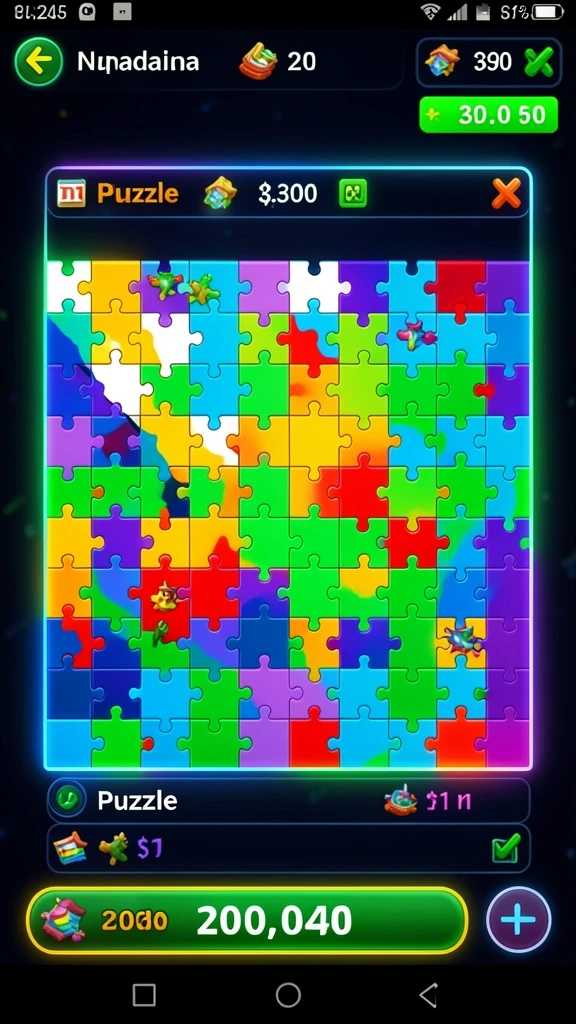Image resolution: width=576 pixels, height=1024 pixels.
Task: Close the Puzzle panel with orange X
Action: pyautogui.click(x=506, y=193)
